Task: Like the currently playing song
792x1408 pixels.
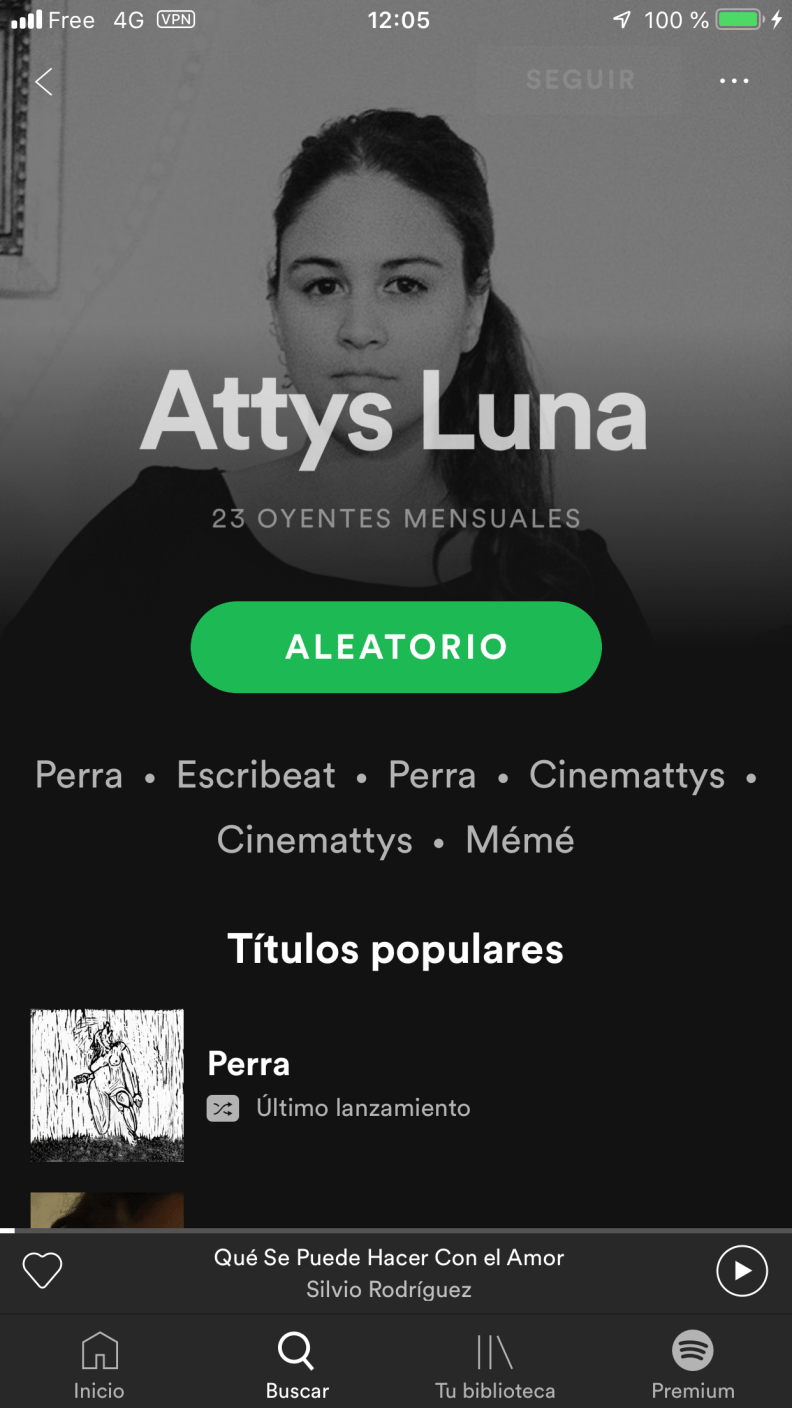Action: (42, 1271)
